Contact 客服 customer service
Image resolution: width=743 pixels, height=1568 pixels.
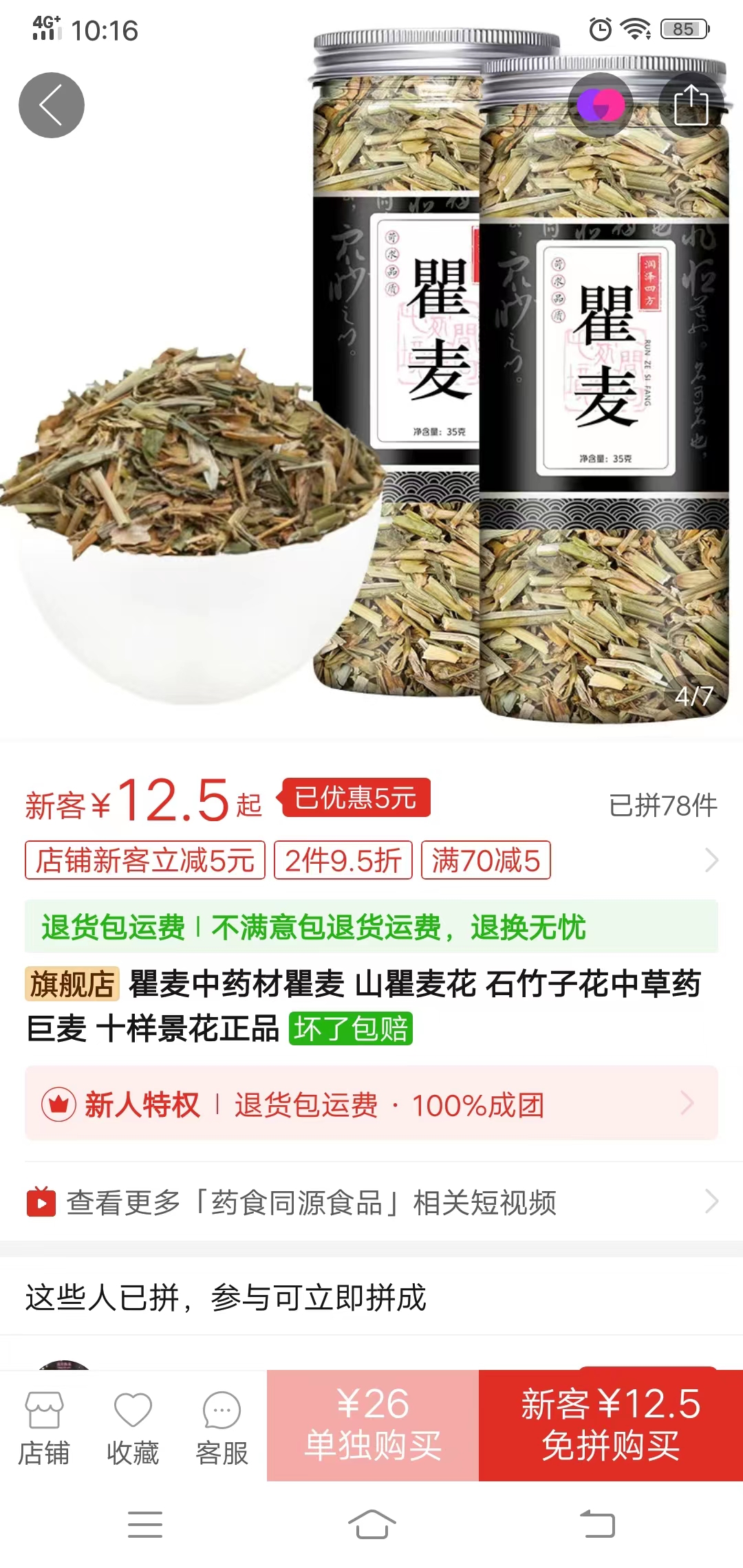coord(222,1426)
